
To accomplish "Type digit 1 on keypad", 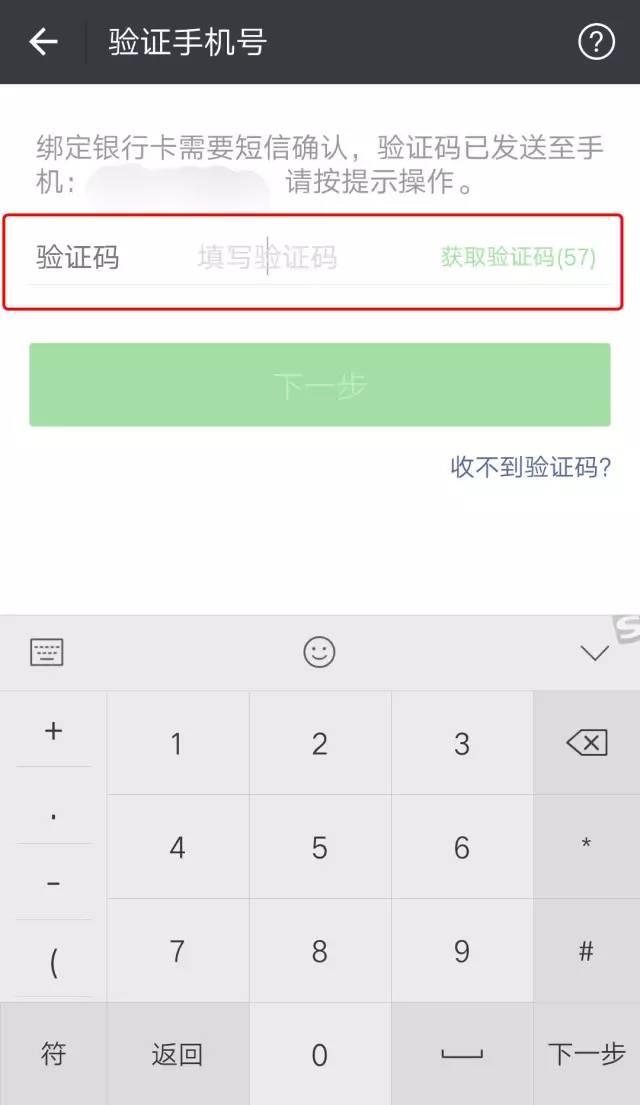I will point(178,743).
